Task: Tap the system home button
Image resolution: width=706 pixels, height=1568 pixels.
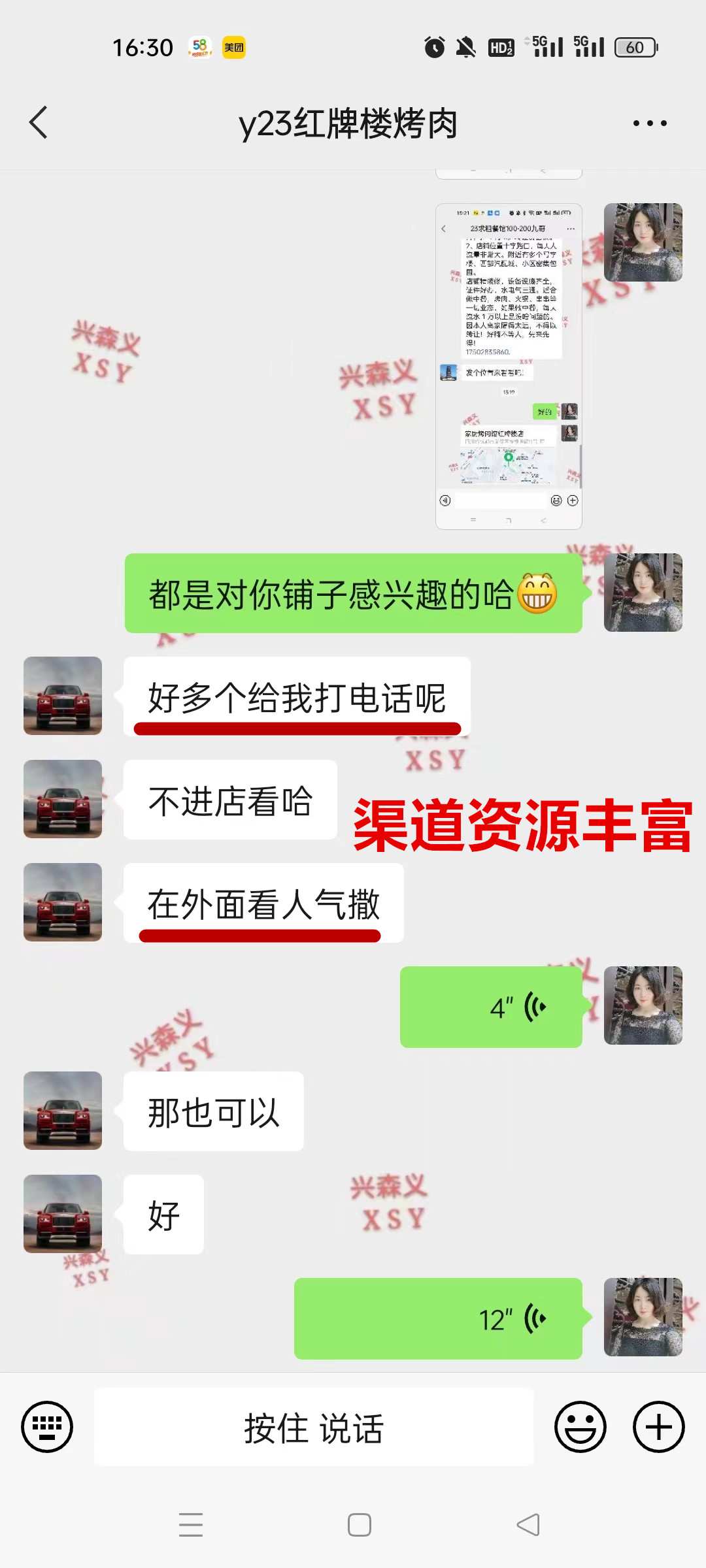Action: coord(360,1525)
